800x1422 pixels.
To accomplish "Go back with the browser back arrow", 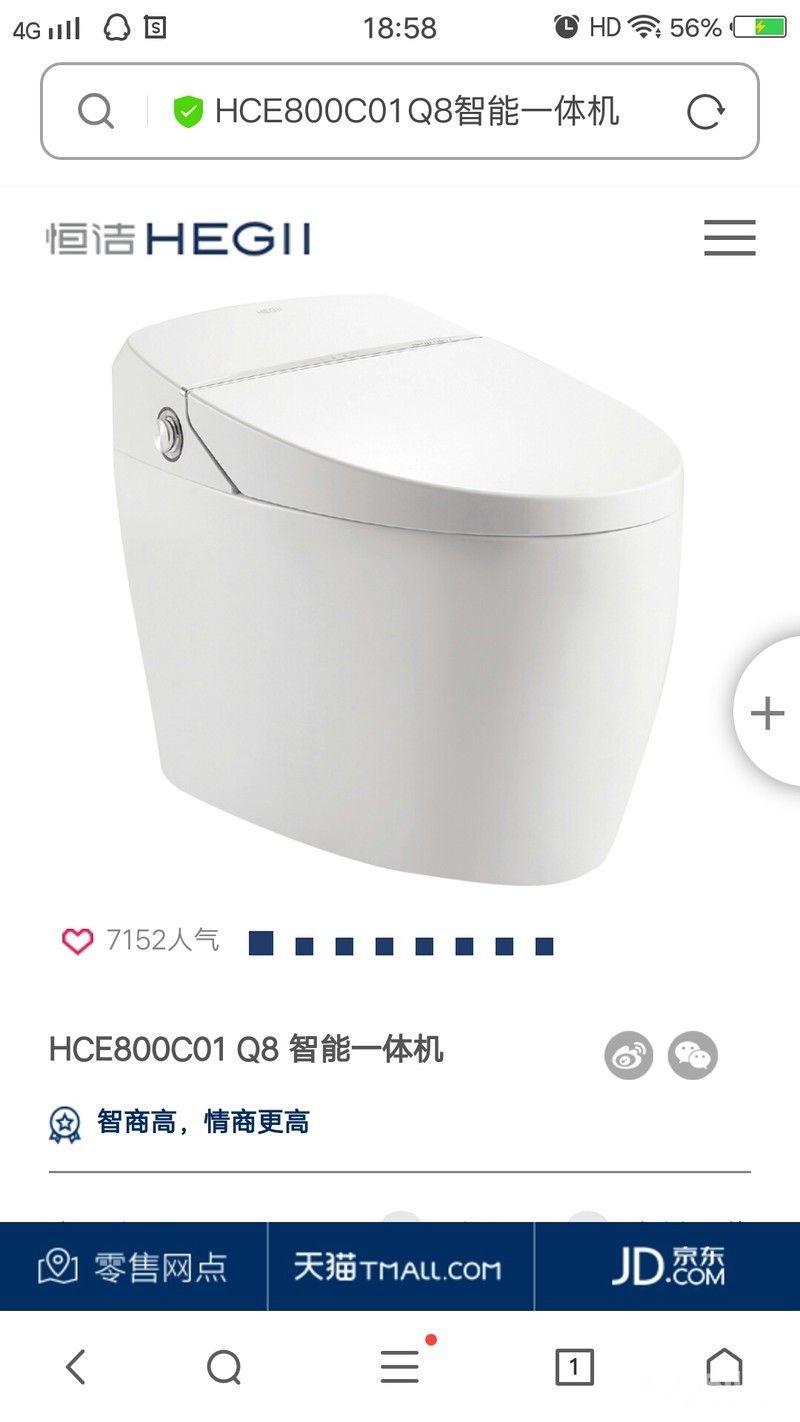I will pos(76,1366).
